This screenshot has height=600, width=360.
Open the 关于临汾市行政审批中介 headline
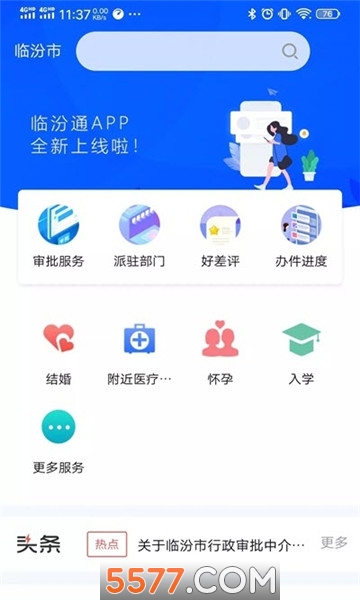(221, 545)
